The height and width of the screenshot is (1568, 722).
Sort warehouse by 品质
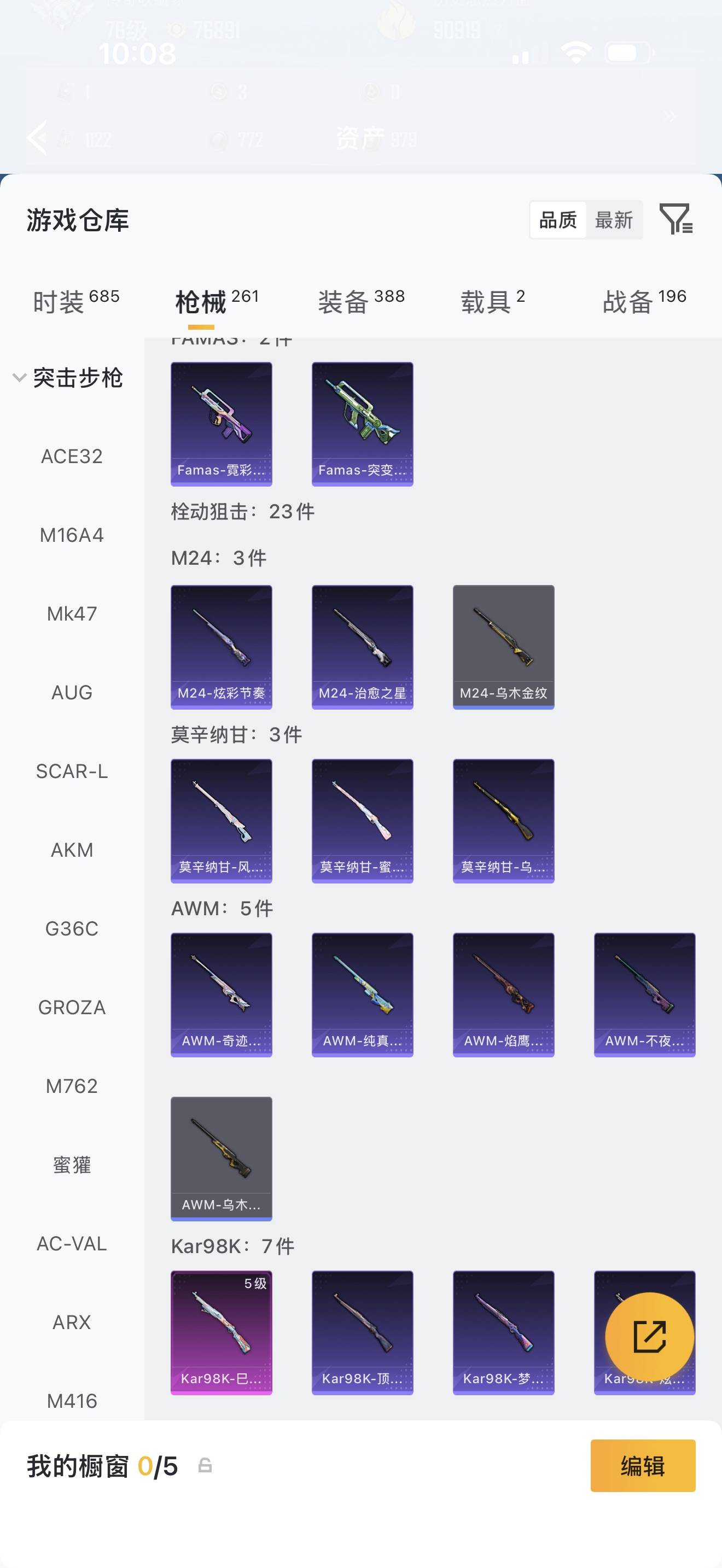click(x=558, y=220)
